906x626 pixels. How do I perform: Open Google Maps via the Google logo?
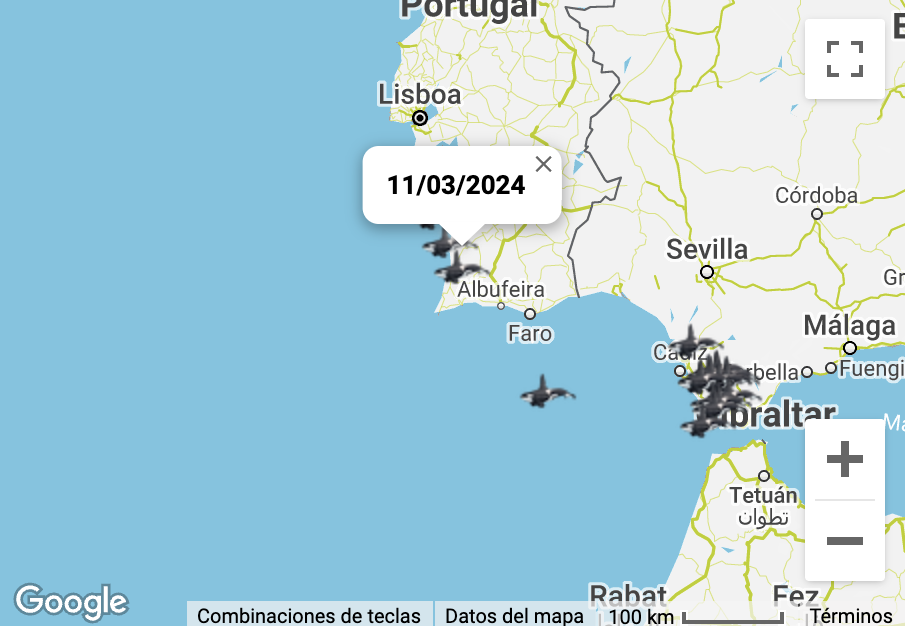pos(71,601)
